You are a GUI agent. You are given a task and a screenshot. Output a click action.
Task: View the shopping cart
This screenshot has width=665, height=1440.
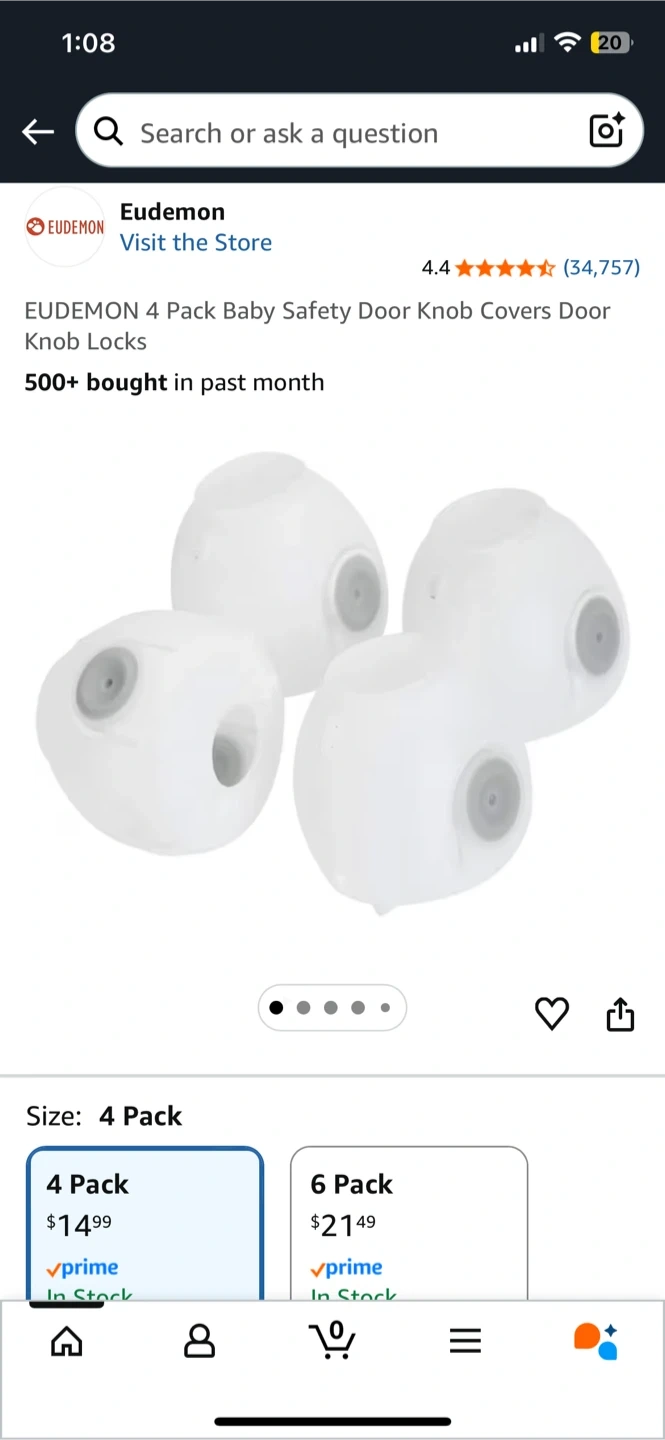pyautogui.click(x=332, y=1341)
